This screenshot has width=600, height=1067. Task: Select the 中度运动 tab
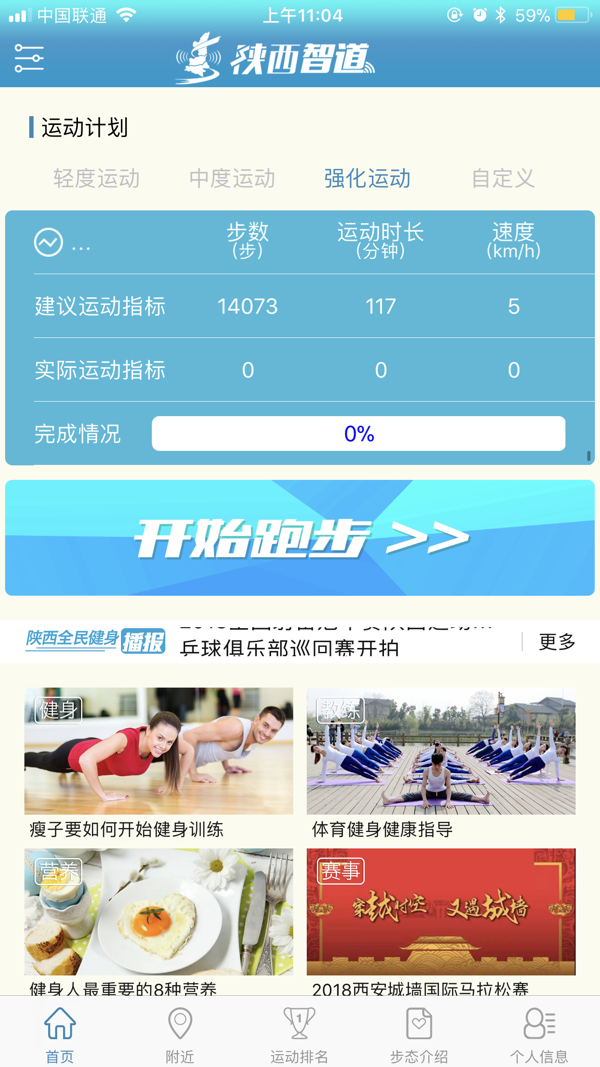pyautogui.click(x=232, y=179)
